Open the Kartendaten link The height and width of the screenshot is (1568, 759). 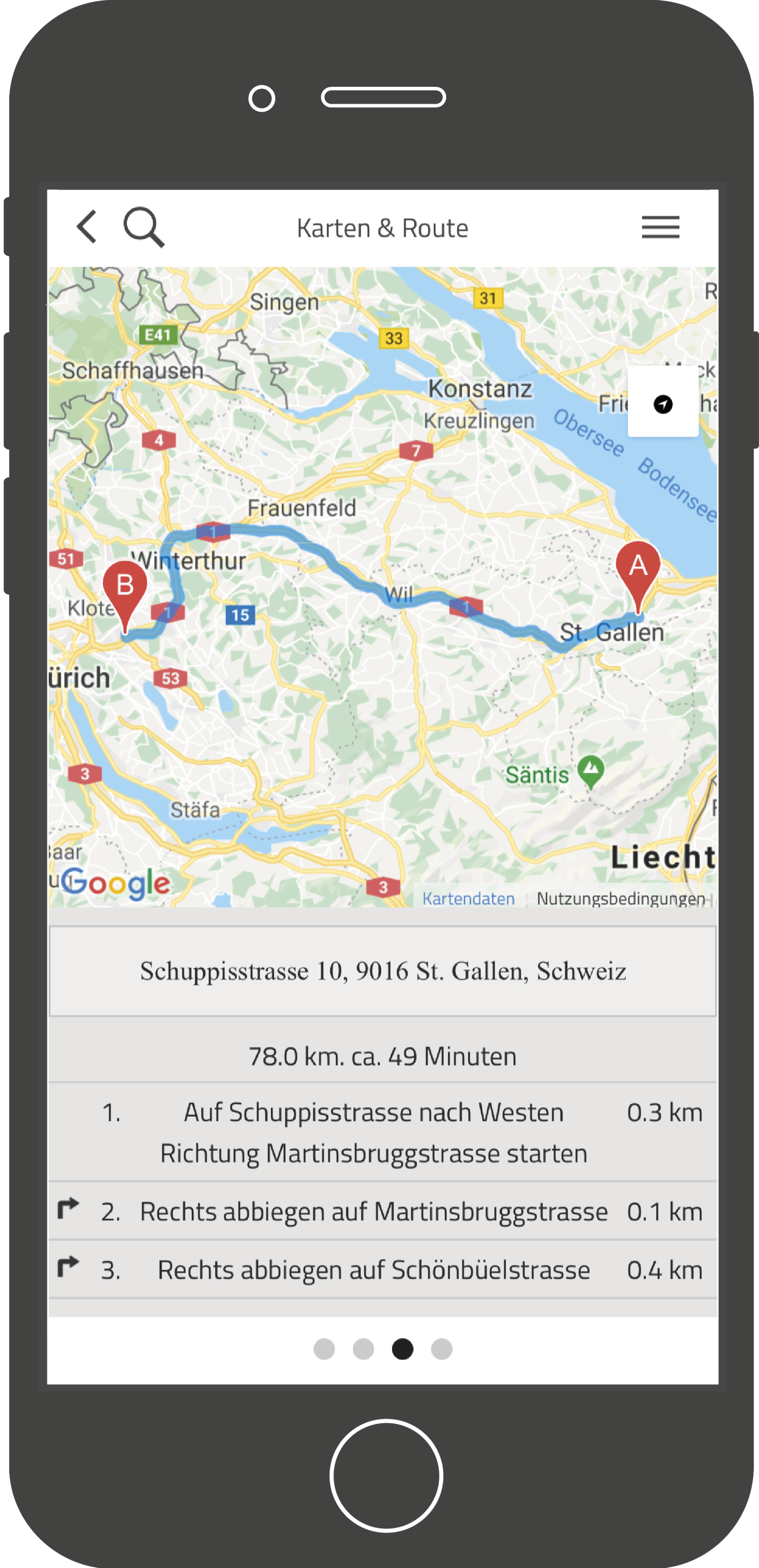[x=468, y=898]
